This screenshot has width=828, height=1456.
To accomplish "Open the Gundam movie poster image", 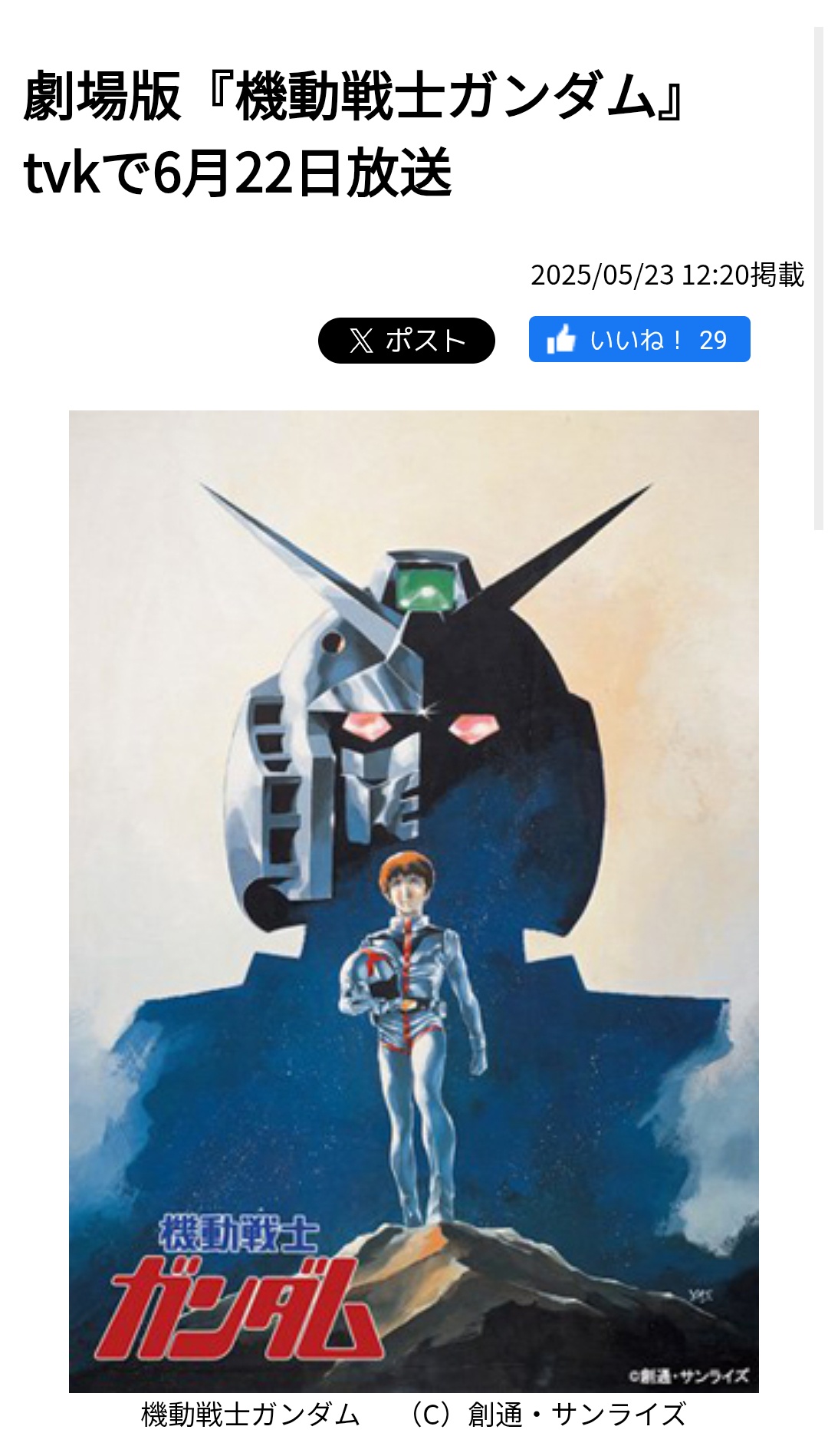I will pos(414,901).
